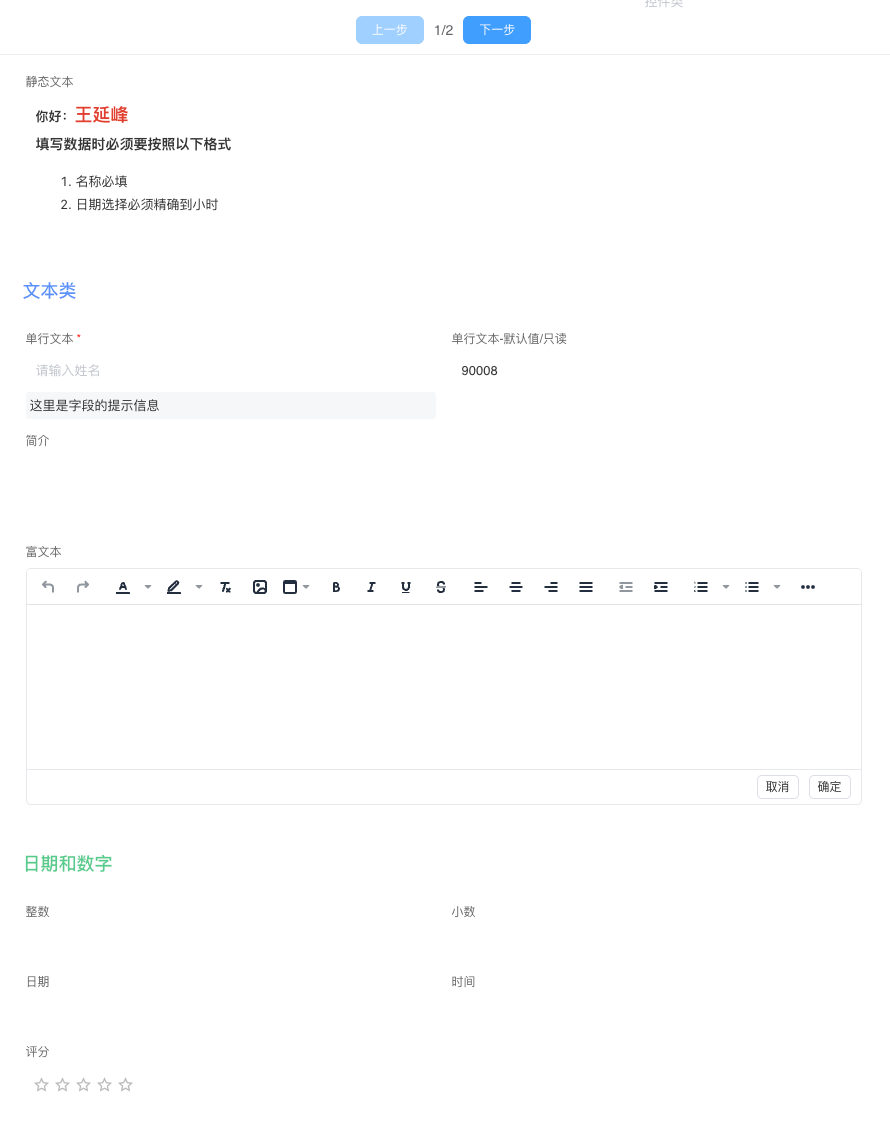
Task: Select the Bold formatting icon
Action: (x=336, y=587)
